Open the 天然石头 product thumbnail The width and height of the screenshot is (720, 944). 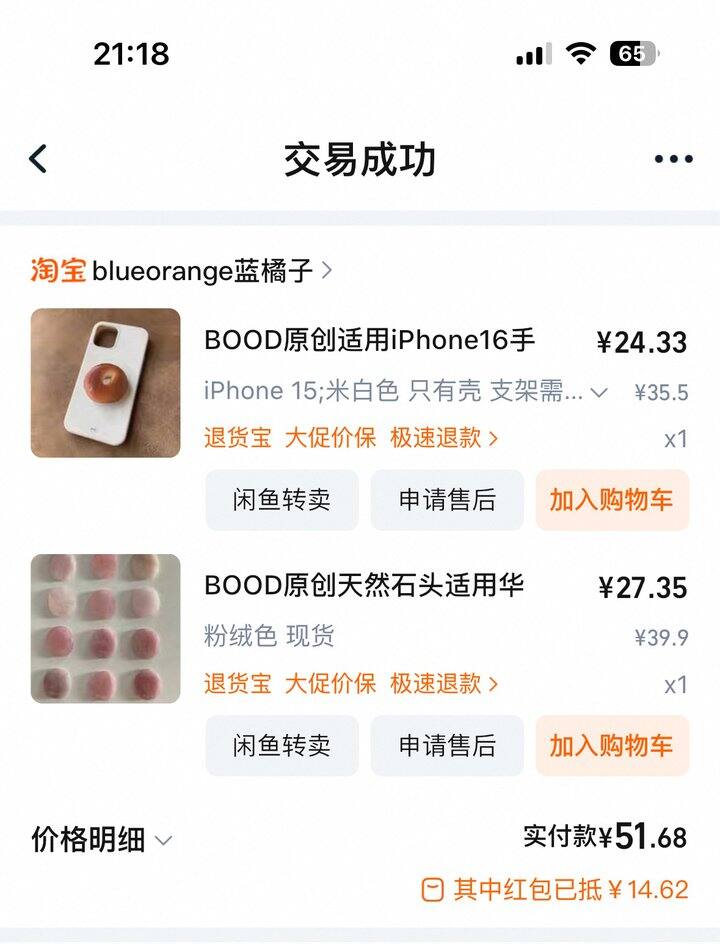tap(106, 628)
